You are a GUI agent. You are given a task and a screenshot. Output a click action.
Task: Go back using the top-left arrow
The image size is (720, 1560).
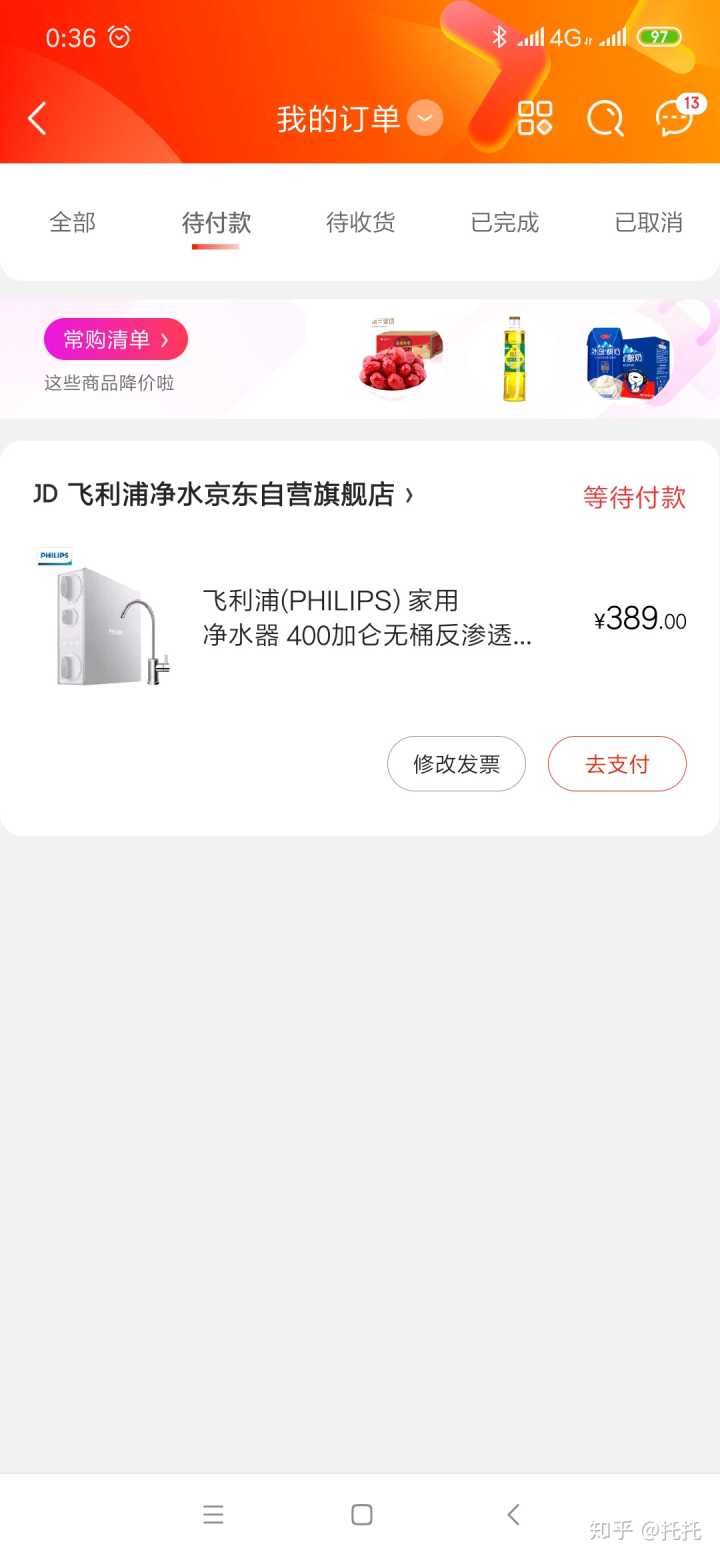coord(37,119)
